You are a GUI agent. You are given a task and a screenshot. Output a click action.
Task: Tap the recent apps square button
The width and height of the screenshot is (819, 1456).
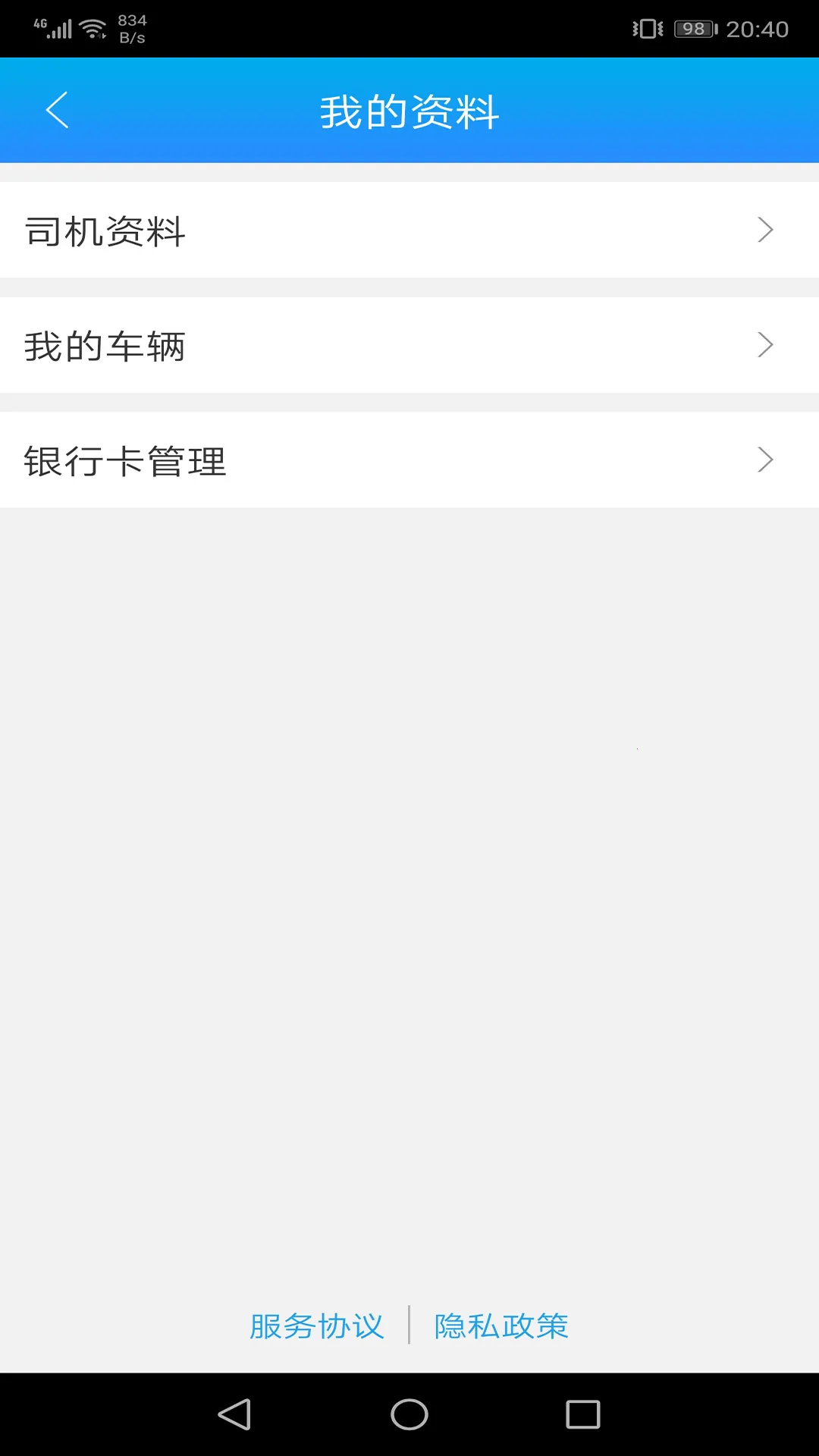[x=584, y=1414]
